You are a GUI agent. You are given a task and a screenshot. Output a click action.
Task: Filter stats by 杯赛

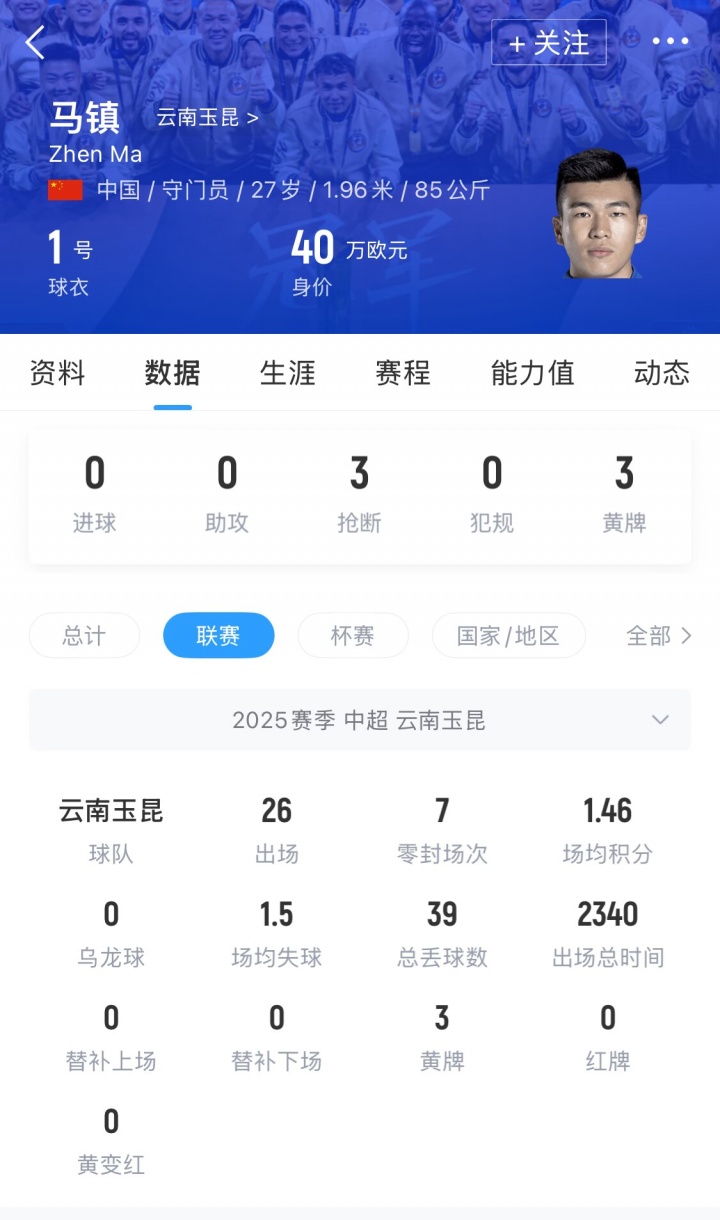[x=353, y=636]
